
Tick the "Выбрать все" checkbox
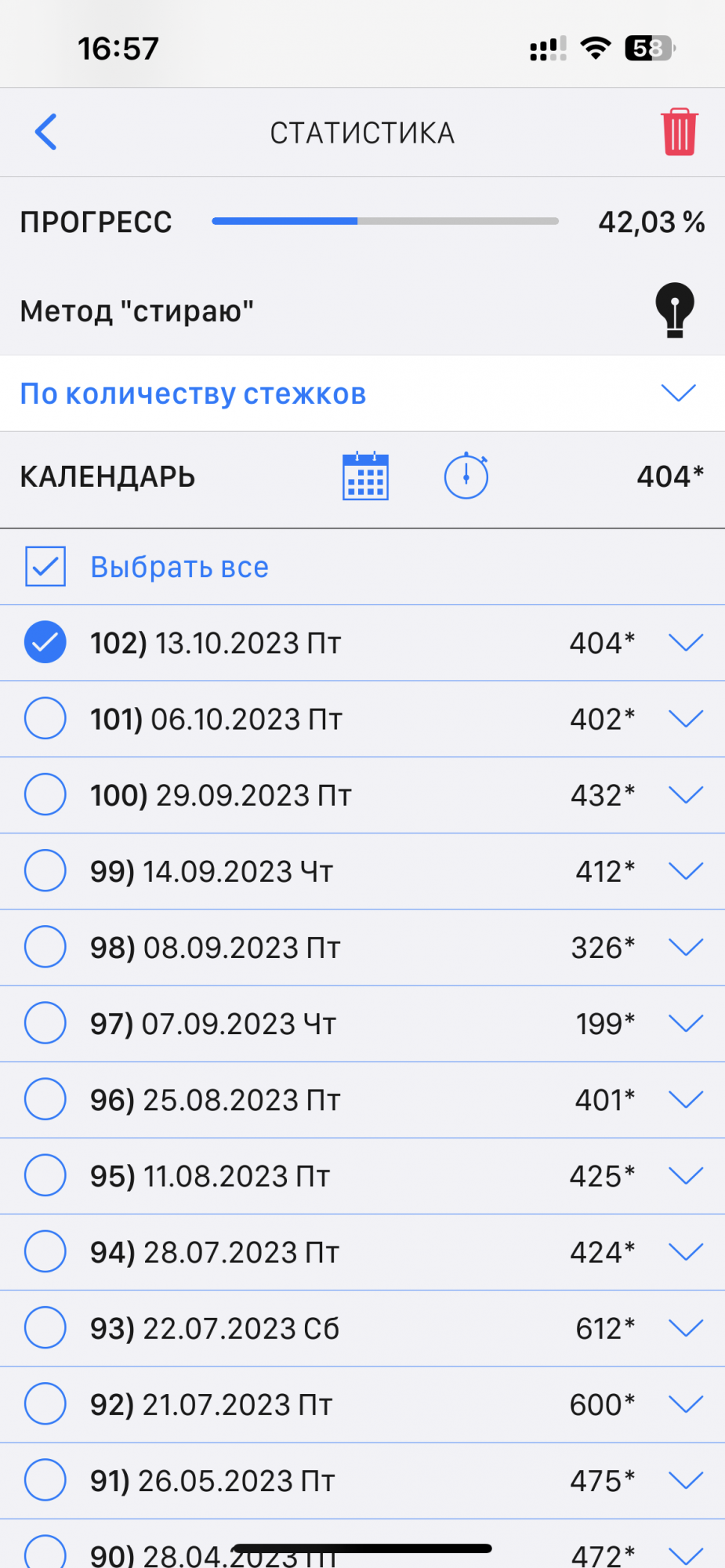tap(45, 566)
